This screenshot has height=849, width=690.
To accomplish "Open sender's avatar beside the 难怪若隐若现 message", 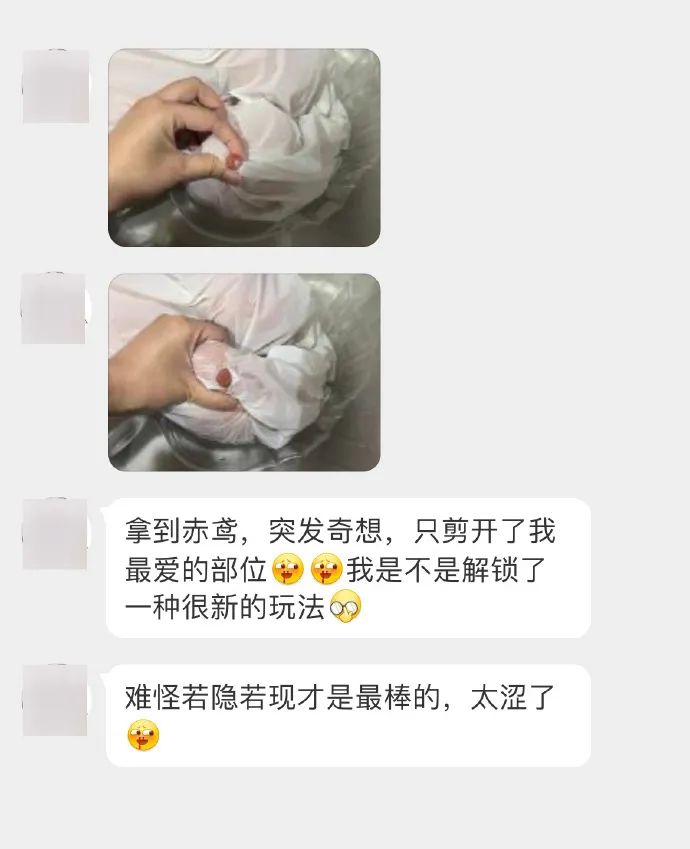I will click(55, 700).
